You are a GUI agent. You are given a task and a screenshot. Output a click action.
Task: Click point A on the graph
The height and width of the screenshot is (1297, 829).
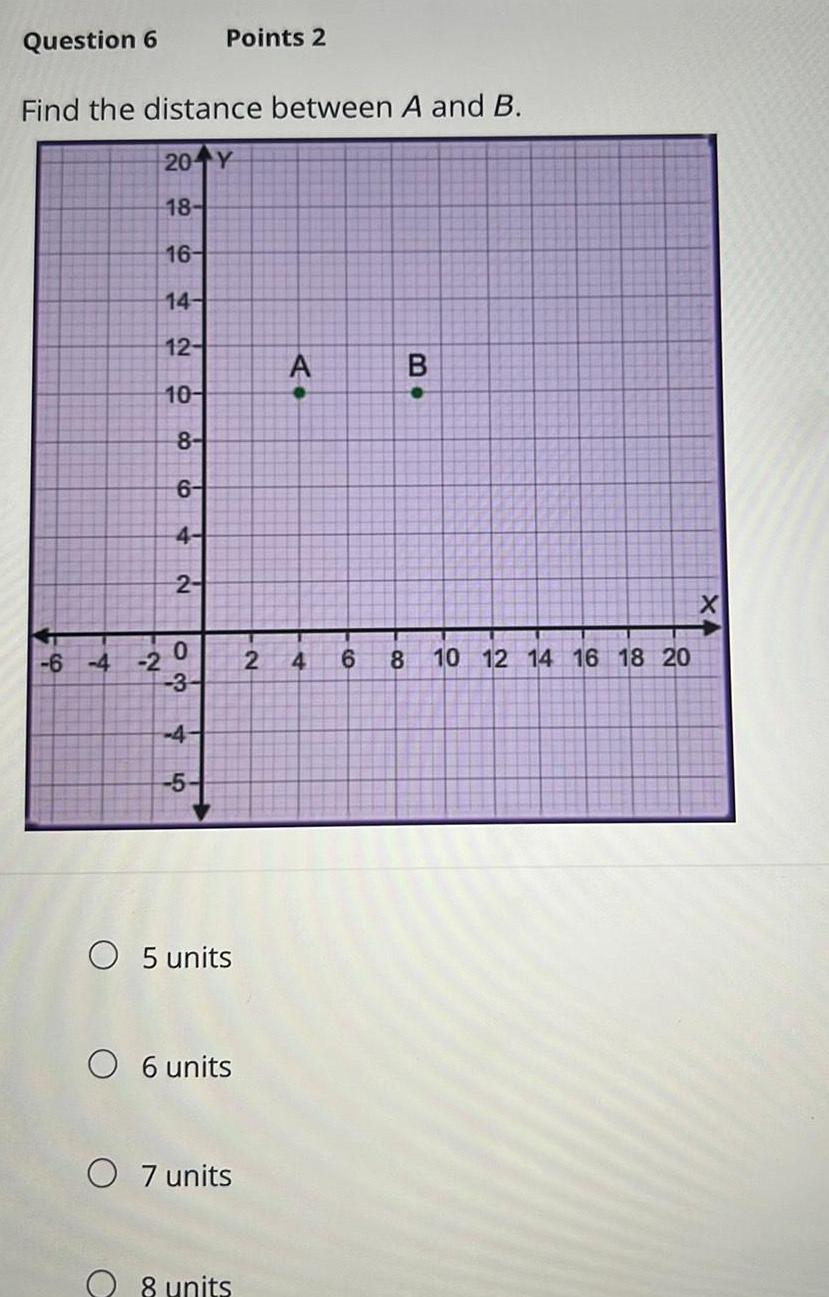coord(297,392)
